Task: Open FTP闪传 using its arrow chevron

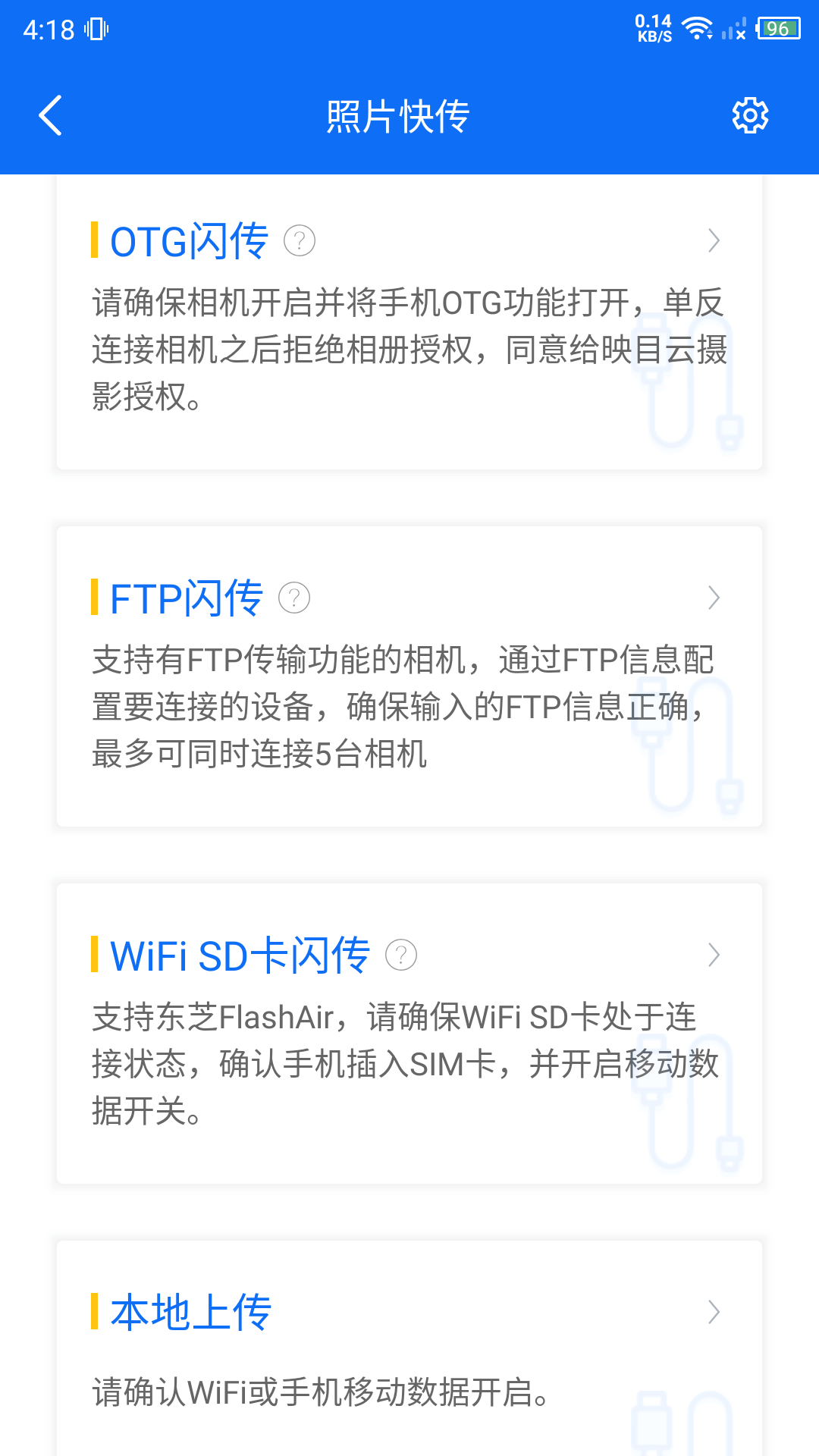Action: tap(714, 598)
